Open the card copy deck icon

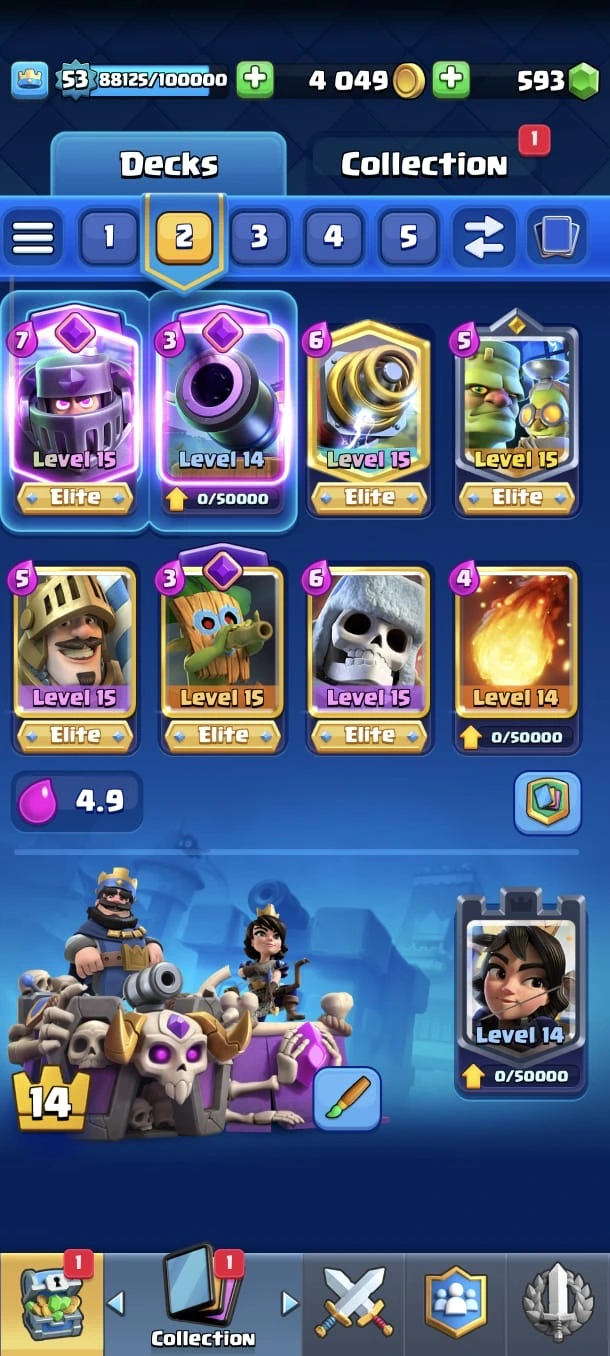pyautogui.click(x=554, y=237)
